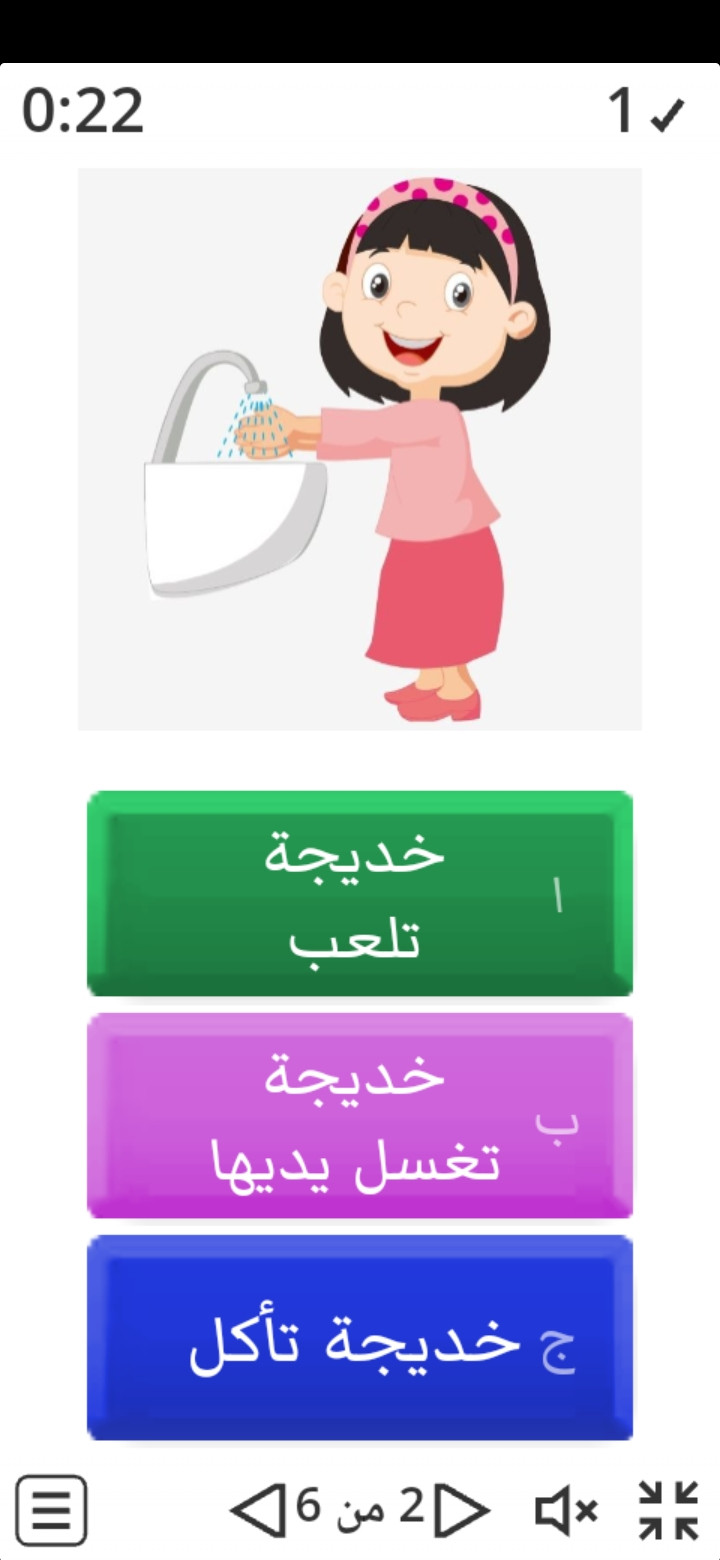720x1560 pixels.
Task: Toggle the muted sound icon
Action: [566, 1510]
